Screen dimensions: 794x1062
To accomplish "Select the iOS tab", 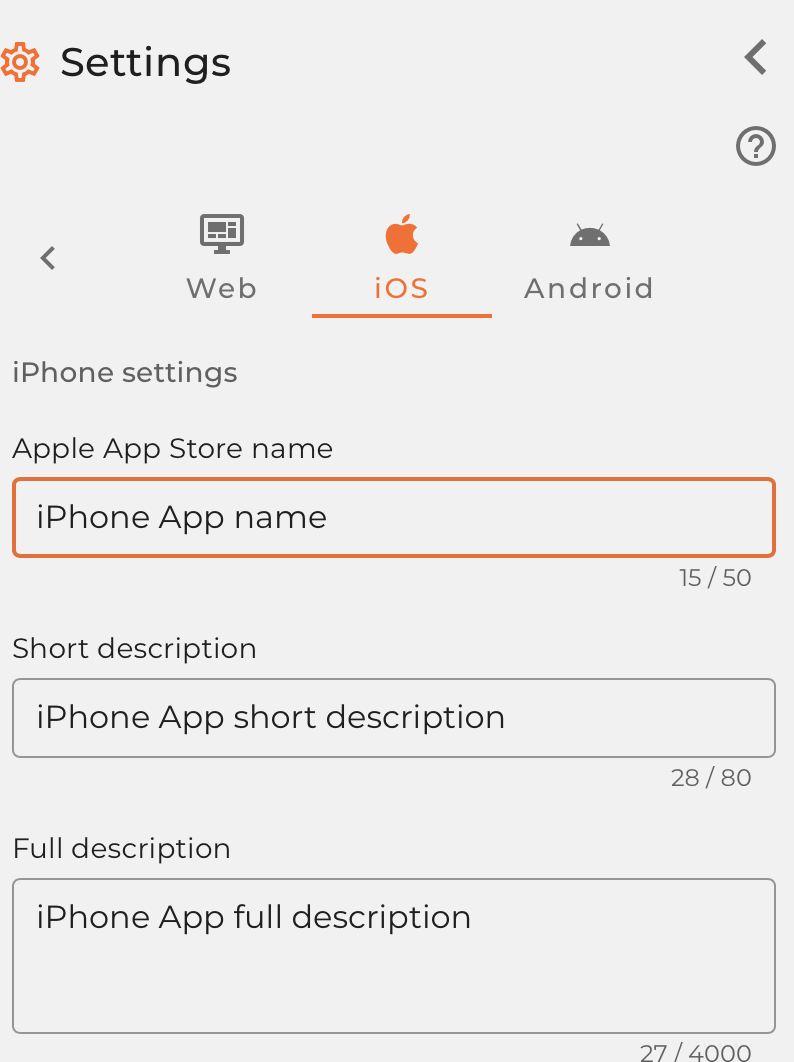I will point(402,259).
